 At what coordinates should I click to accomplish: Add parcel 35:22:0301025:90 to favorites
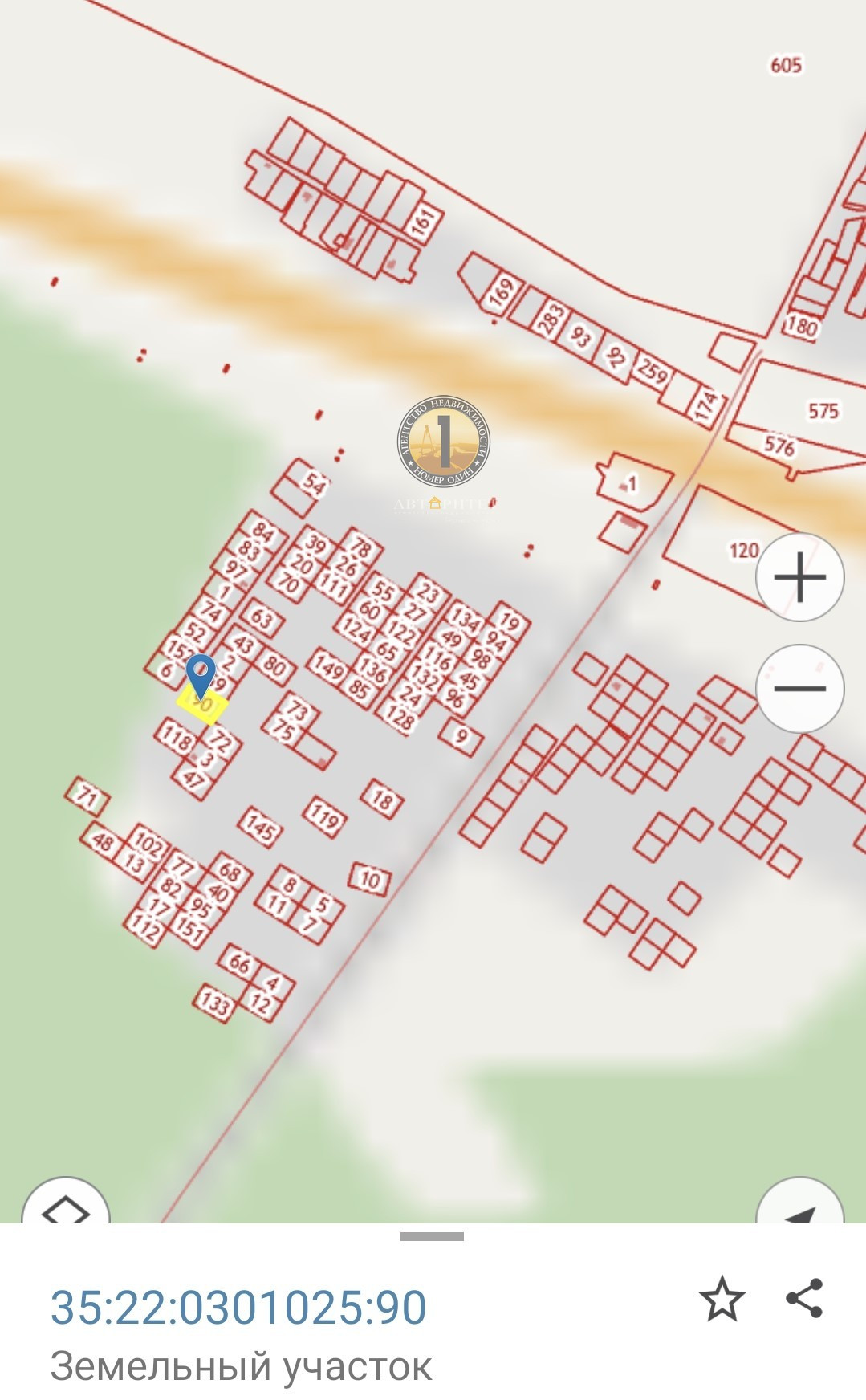(x=722, y=1299)
